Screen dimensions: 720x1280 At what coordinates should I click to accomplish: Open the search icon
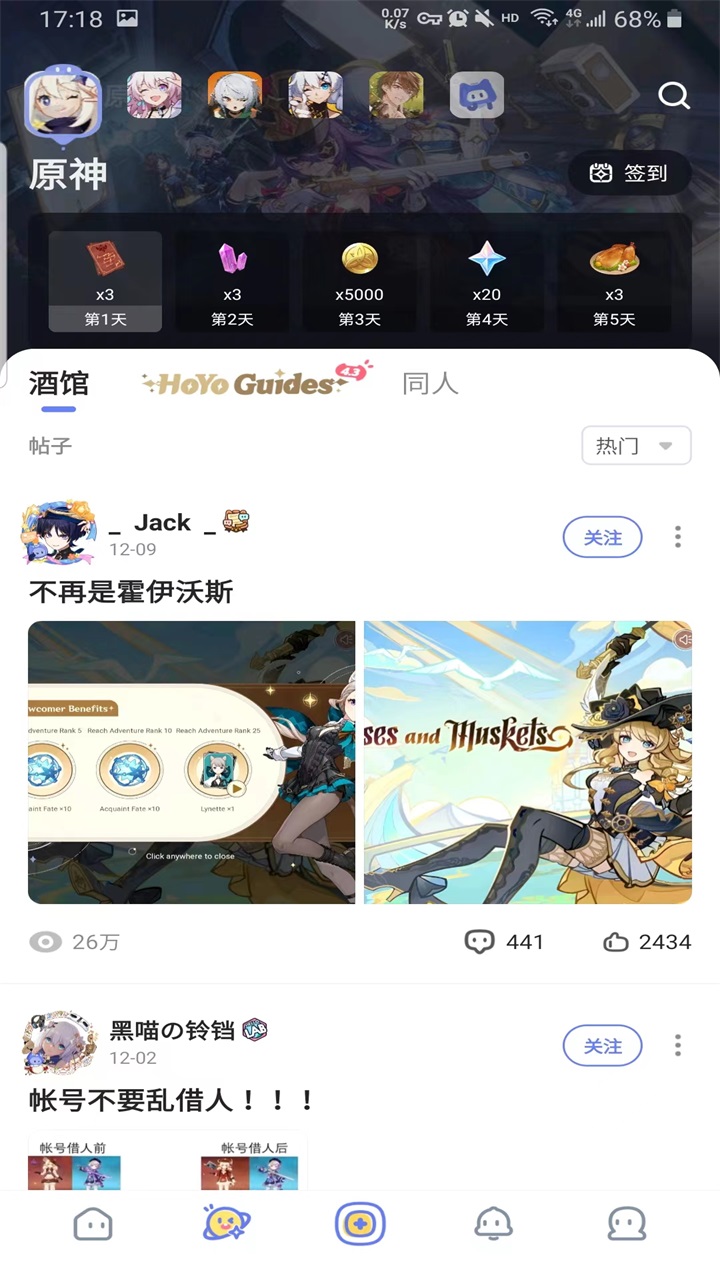tap(674, 96)
